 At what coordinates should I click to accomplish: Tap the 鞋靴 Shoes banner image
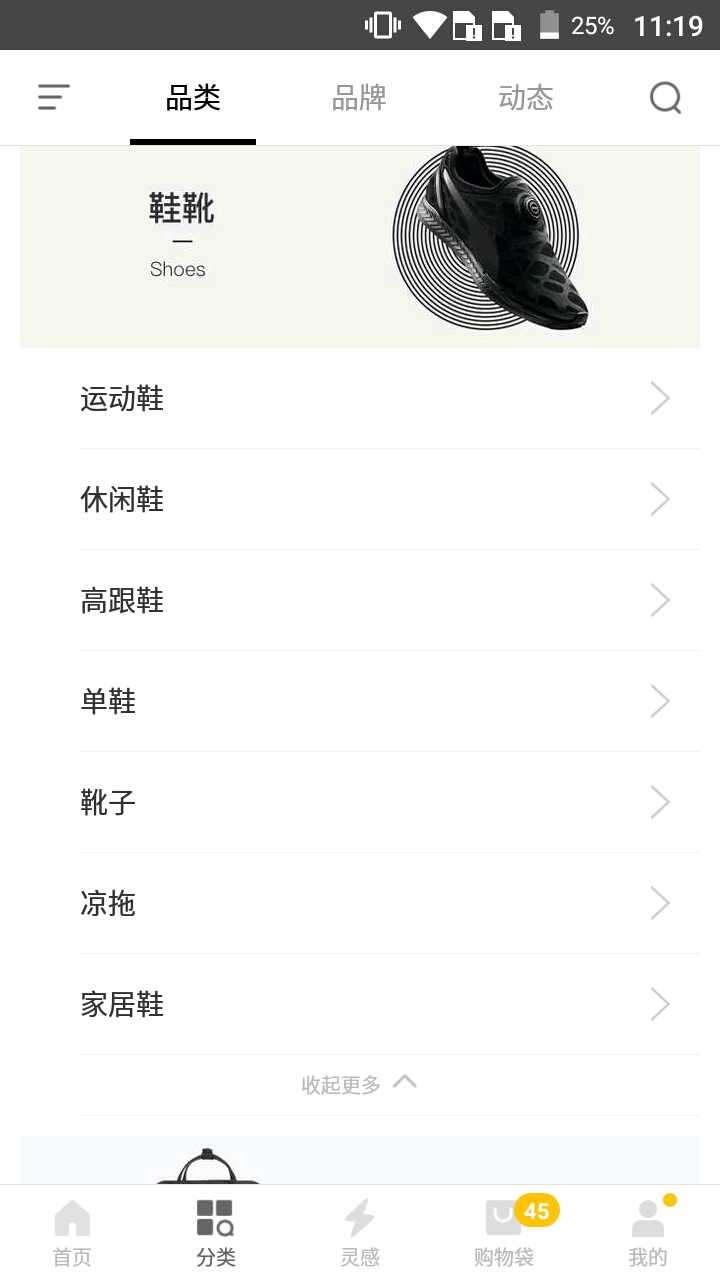point(360,245)
